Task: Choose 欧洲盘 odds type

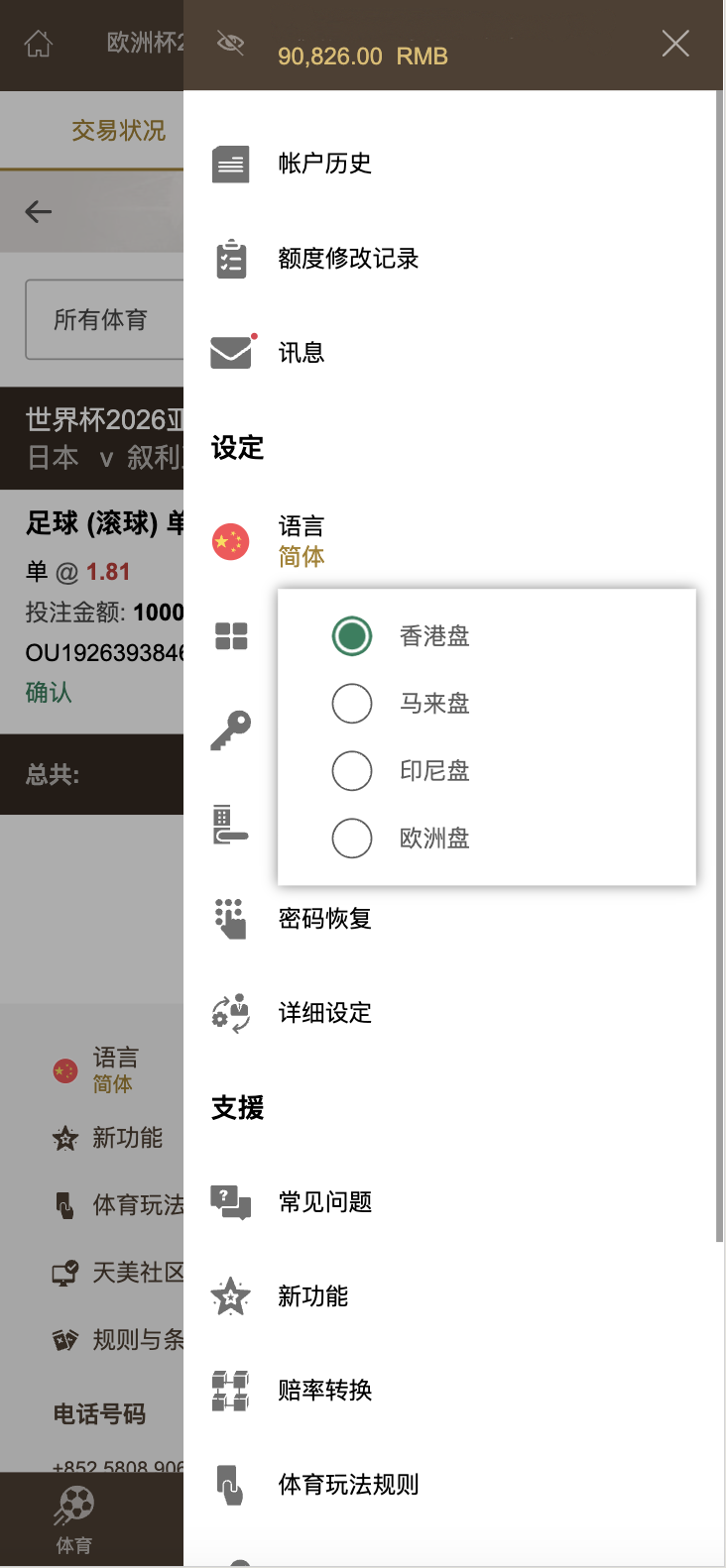Action: (352, 839)
